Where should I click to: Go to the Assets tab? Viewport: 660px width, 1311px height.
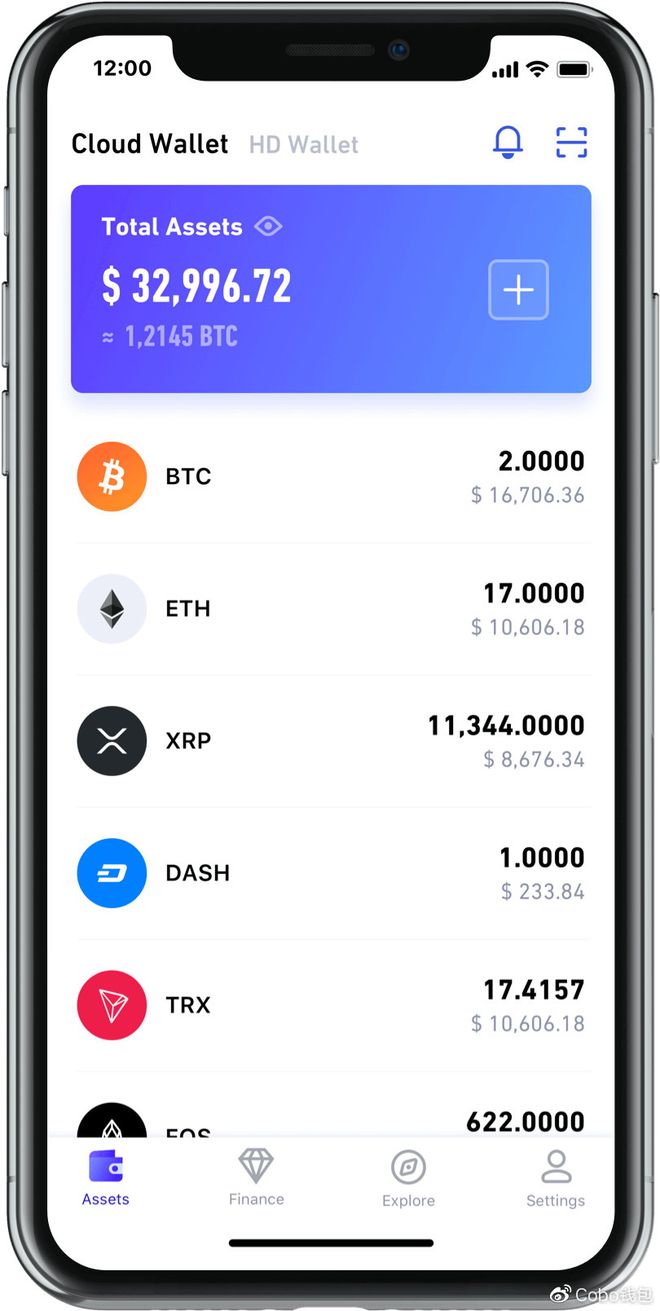[106, 1178]
